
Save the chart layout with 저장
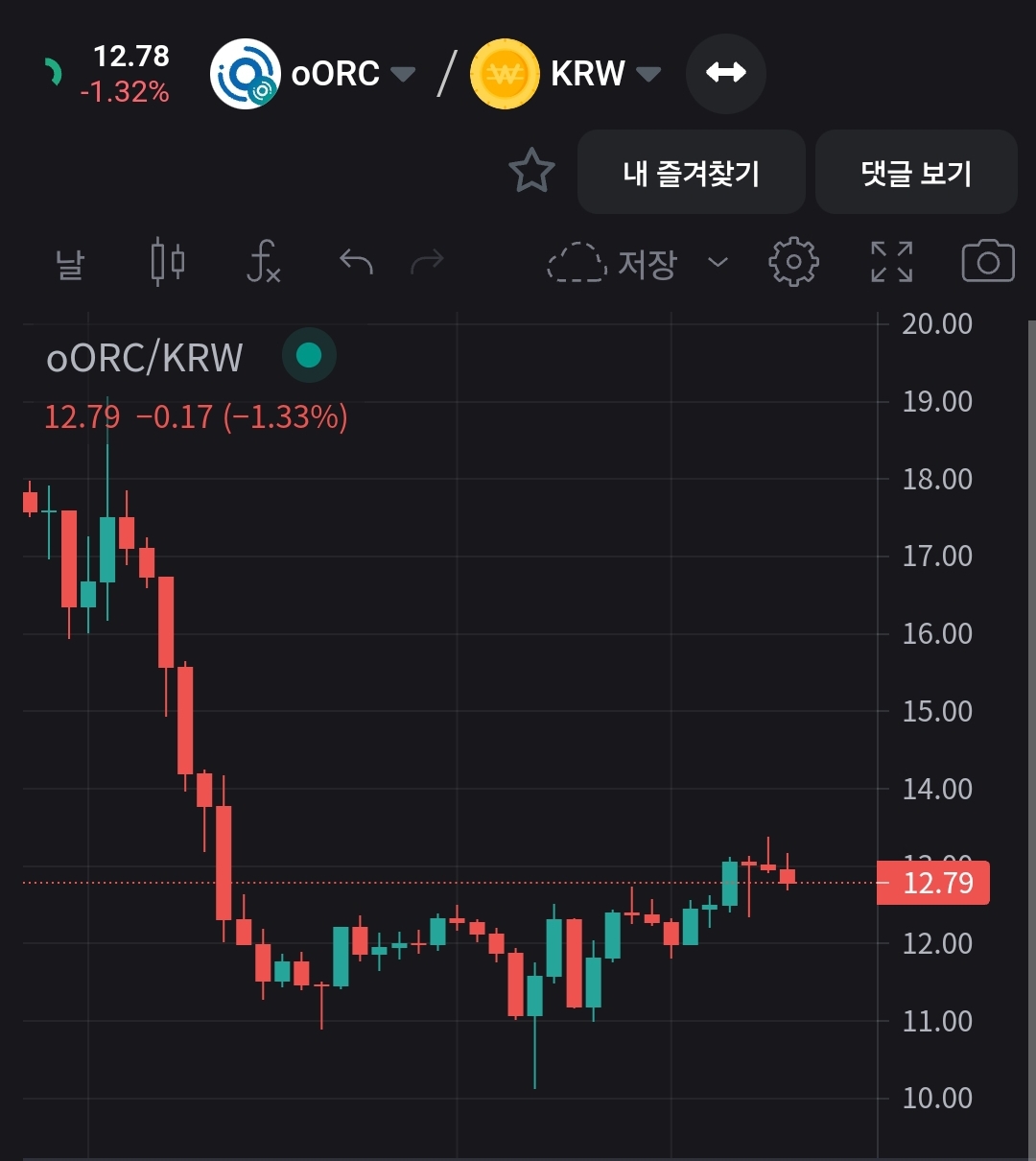pos(614,262)
